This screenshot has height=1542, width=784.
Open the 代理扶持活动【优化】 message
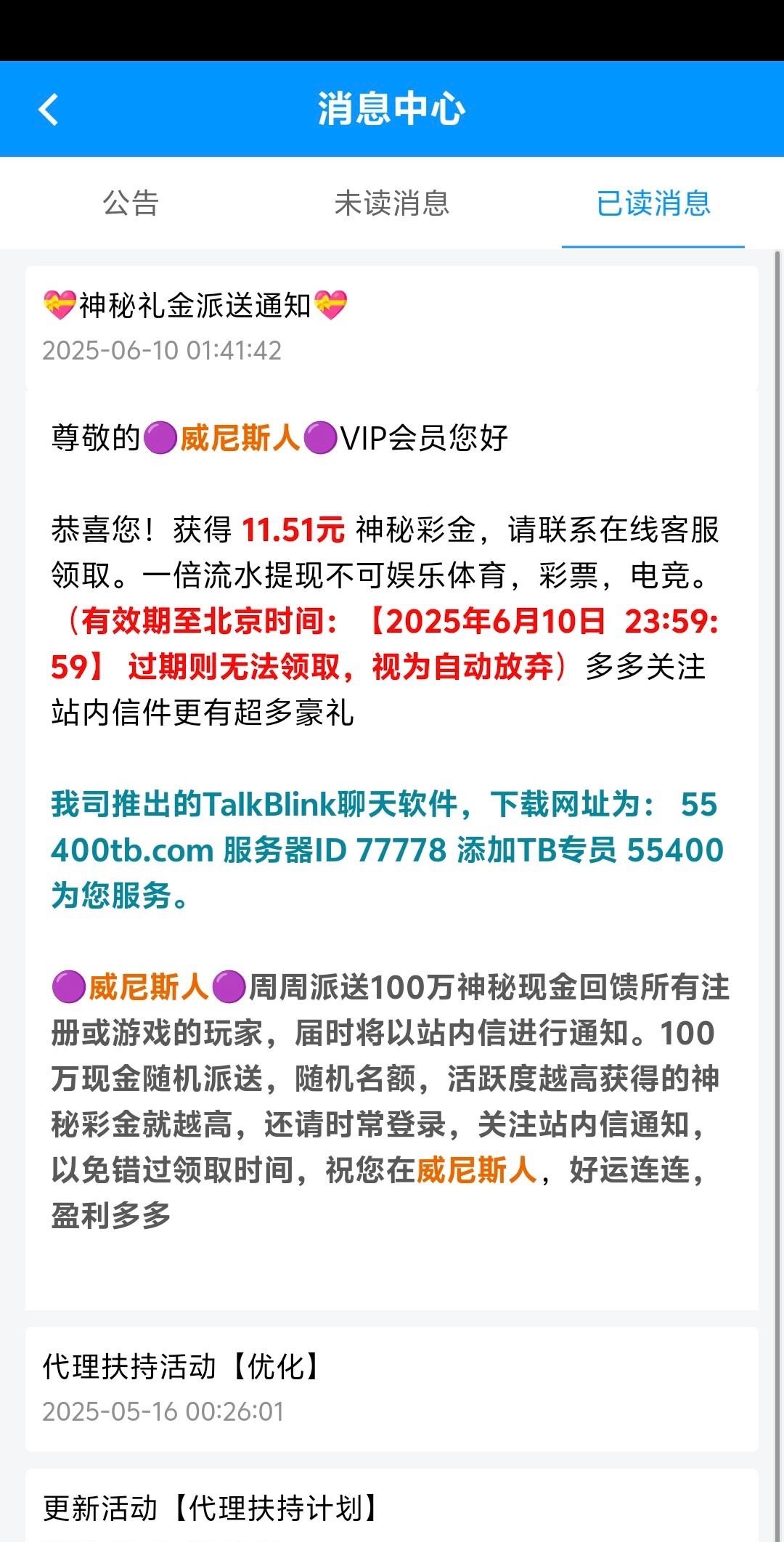pyautogui.click(x=392, y=1387)
